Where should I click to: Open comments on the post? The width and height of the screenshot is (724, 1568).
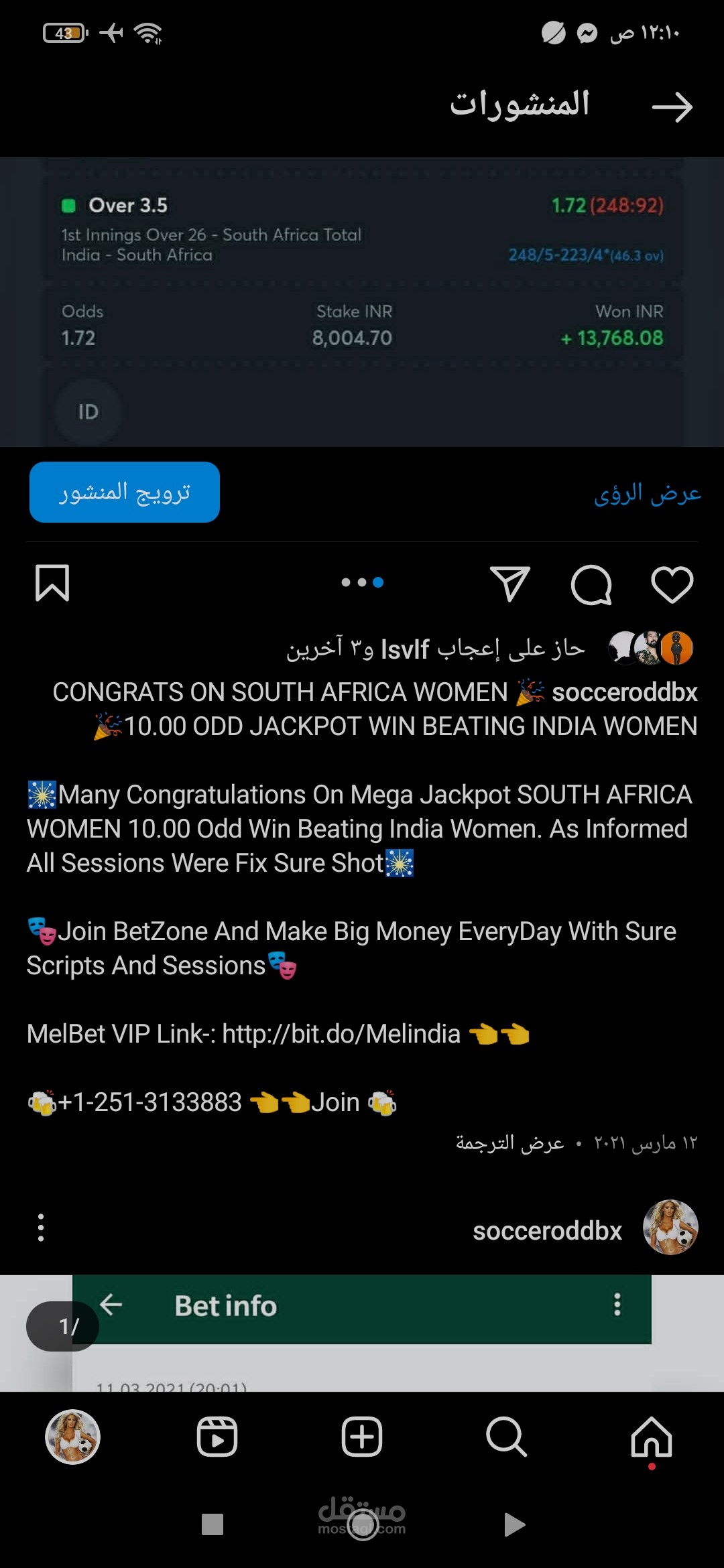pos(591,584)
